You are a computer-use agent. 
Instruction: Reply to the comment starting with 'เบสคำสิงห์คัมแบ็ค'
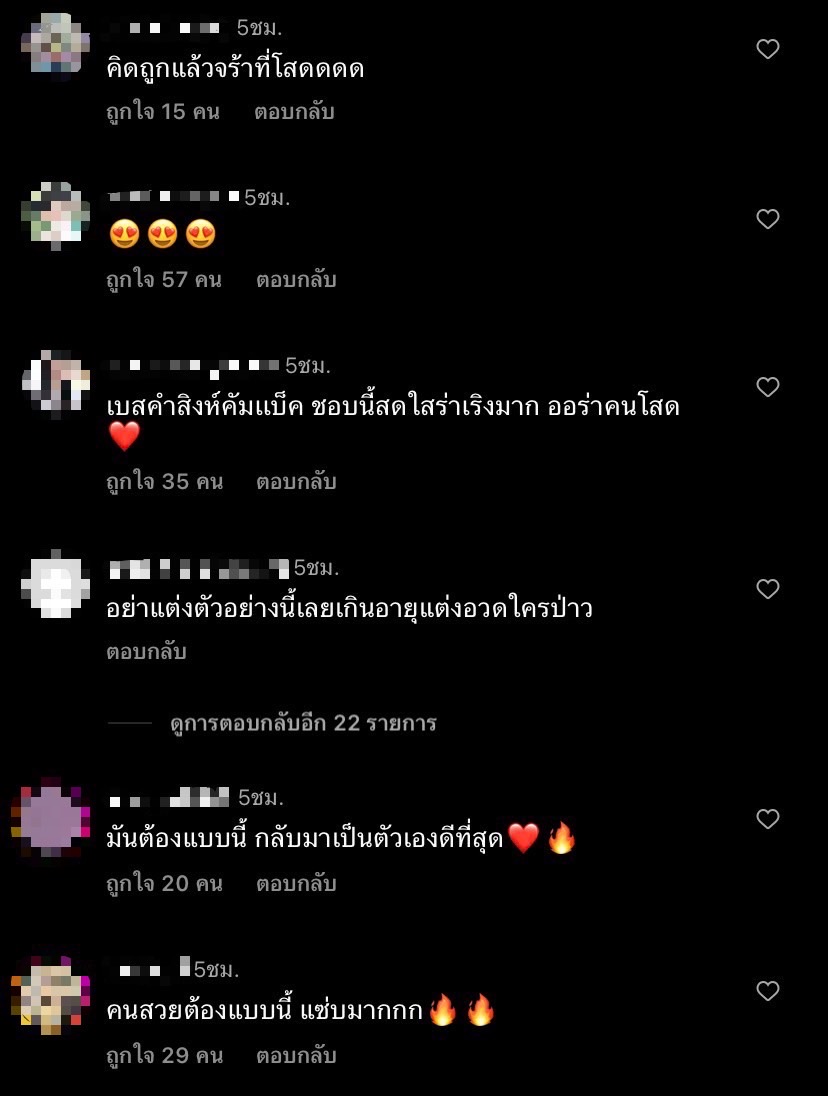pyautogui.click(x=296, y=482)
